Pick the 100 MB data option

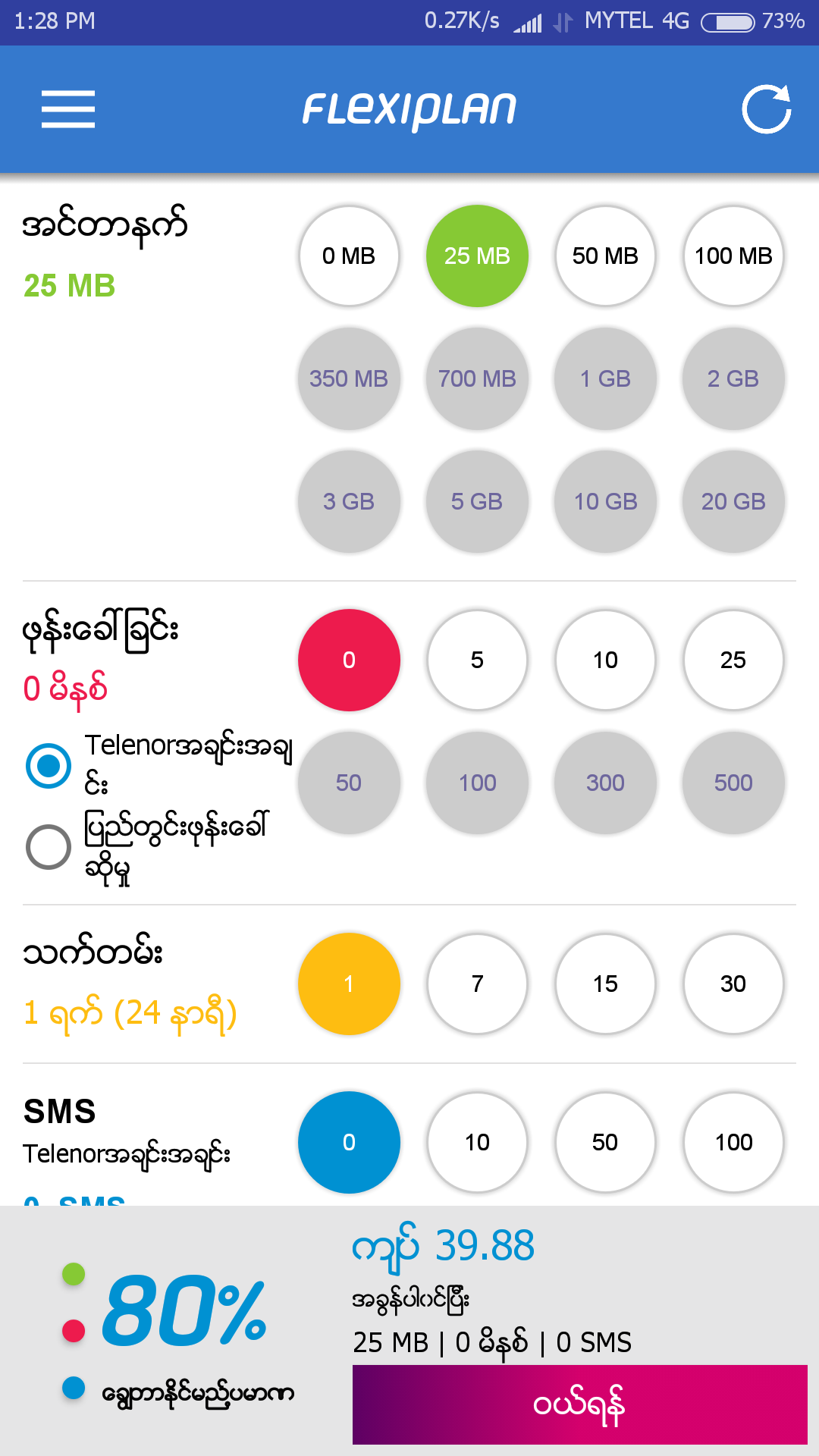click(733, 256)
